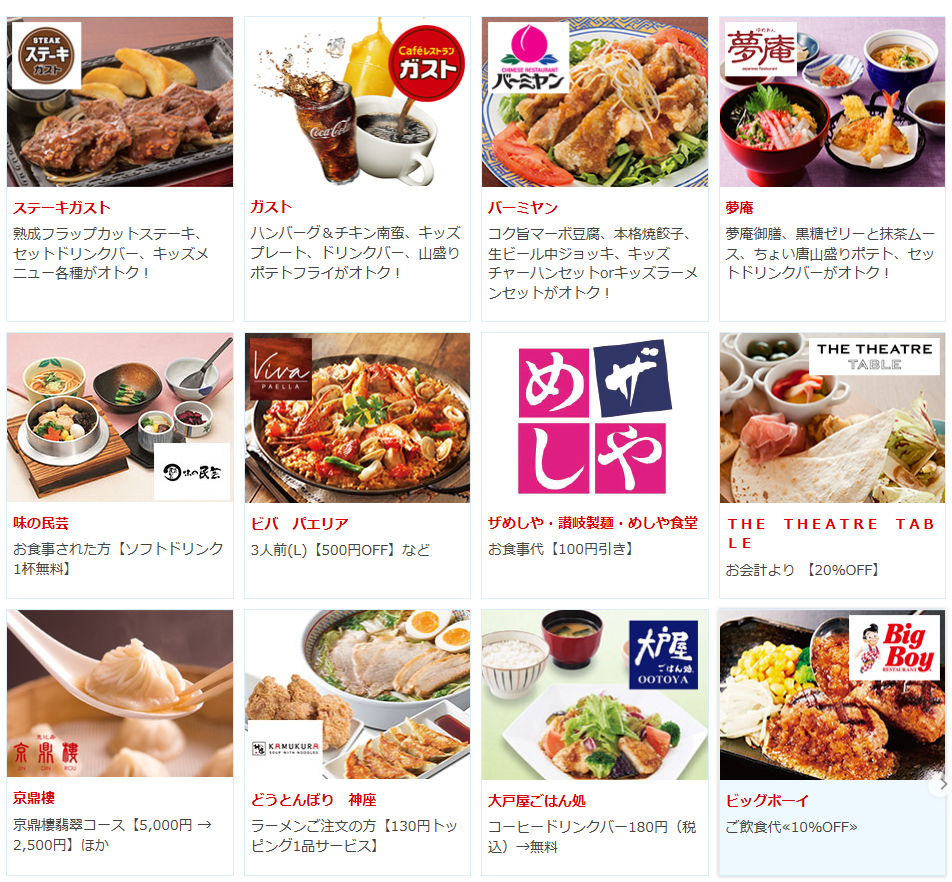Open the 味の民芸 free drink offer
This screenshot has height=882, width=952.
click(119, 465)
